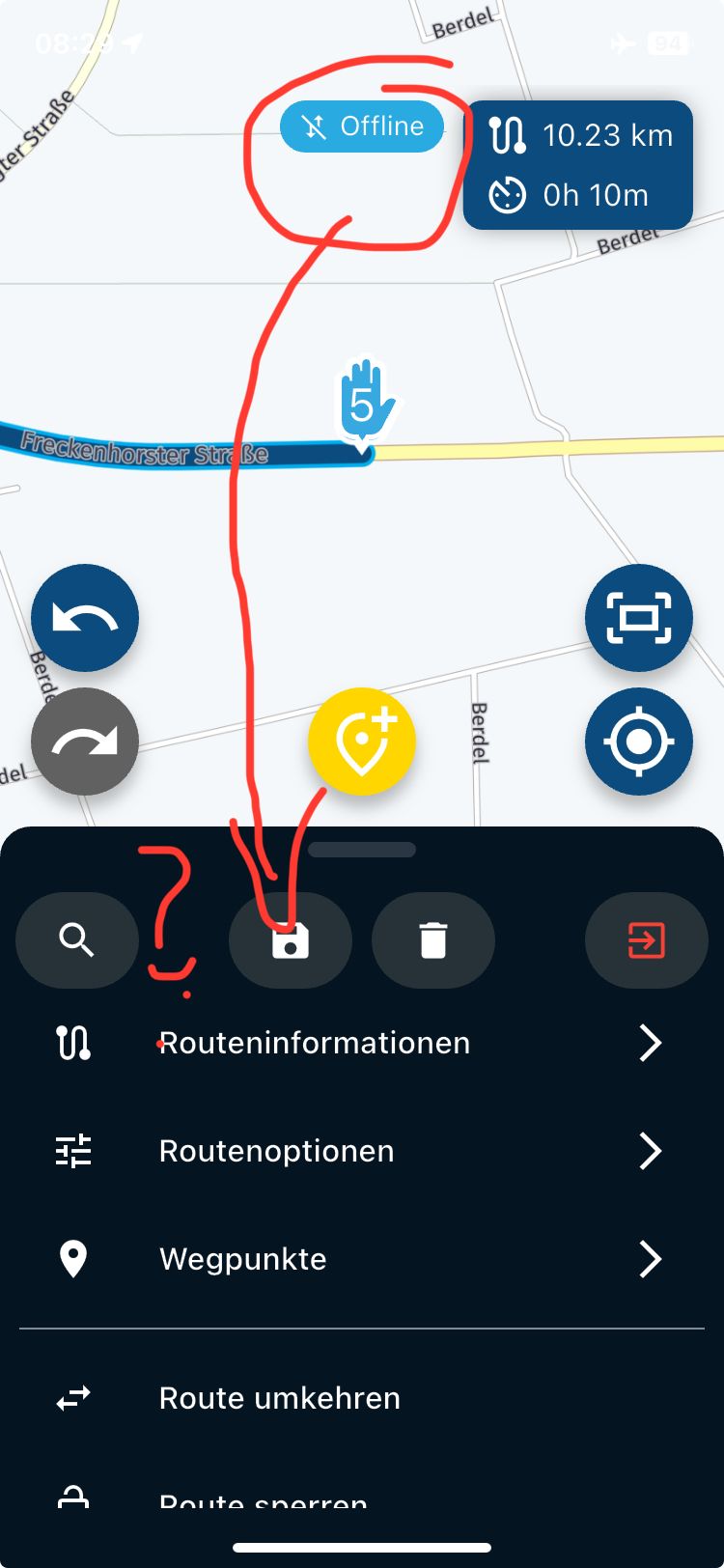Fit the whole route on screen

(639, 618)
